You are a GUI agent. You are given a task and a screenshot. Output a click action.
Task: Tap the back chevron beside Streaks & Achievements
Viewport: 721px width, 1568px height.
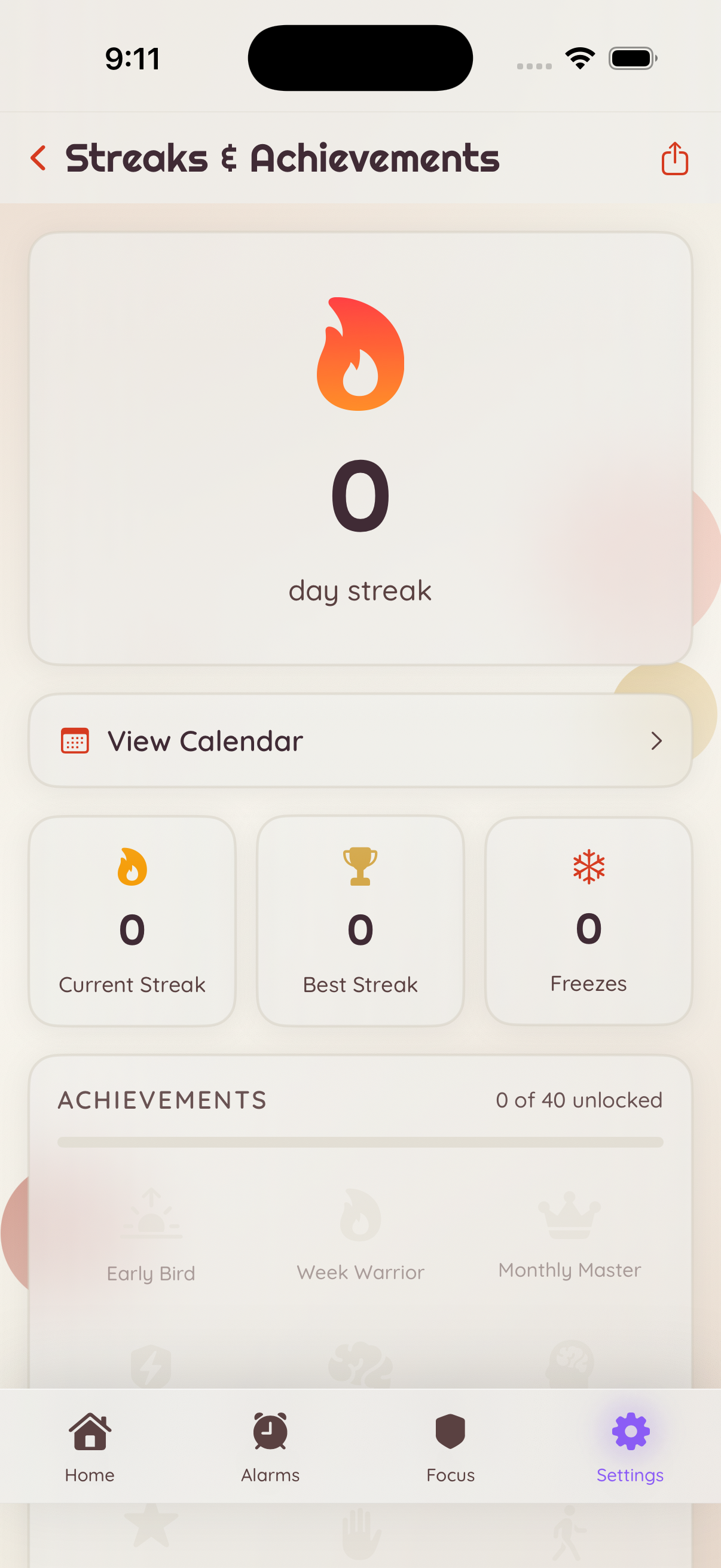(39, 159)
